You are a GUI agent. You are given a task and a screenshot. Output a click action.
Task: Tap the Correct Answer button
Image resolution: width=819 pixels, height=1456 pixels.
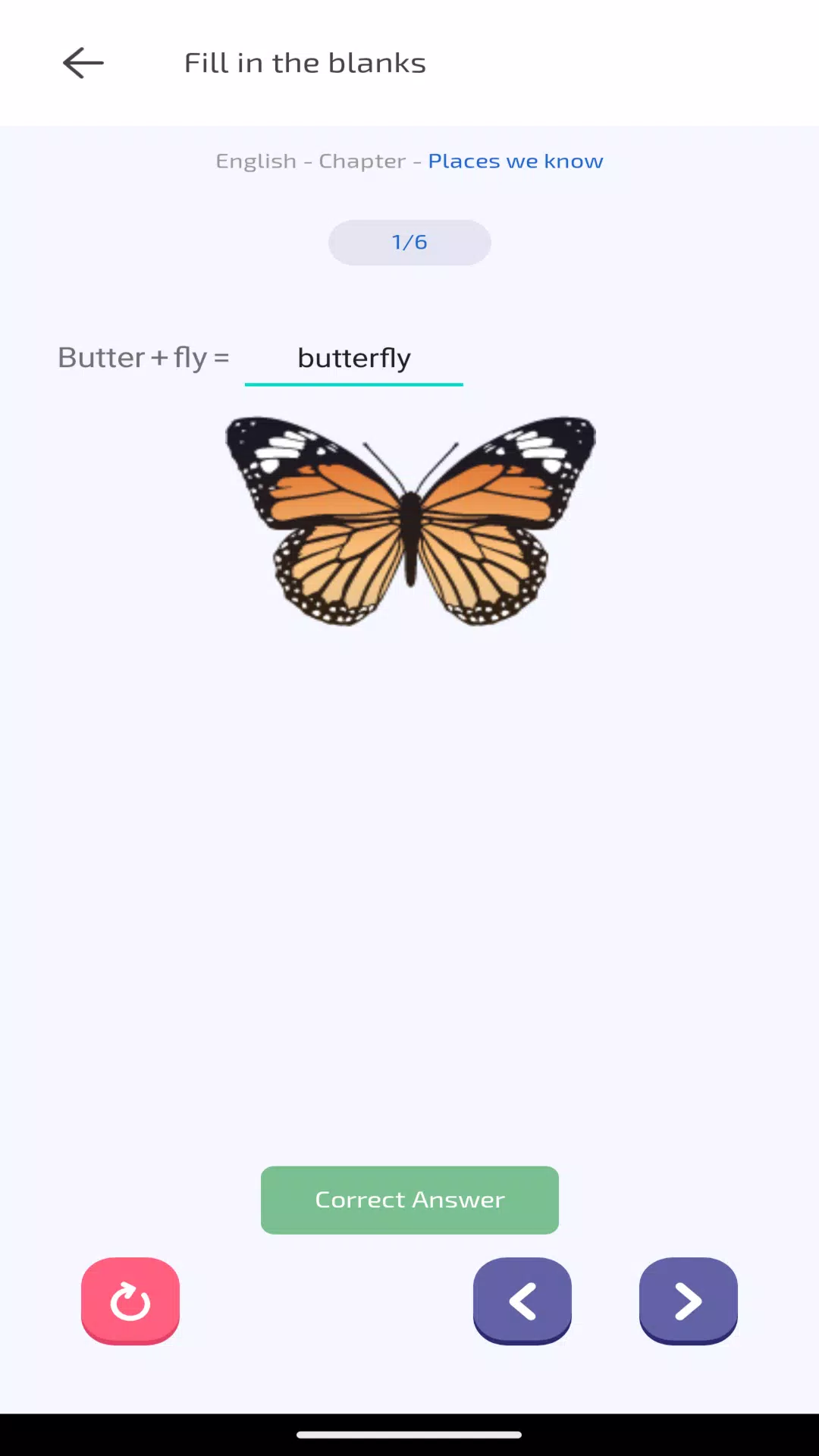409,1200
